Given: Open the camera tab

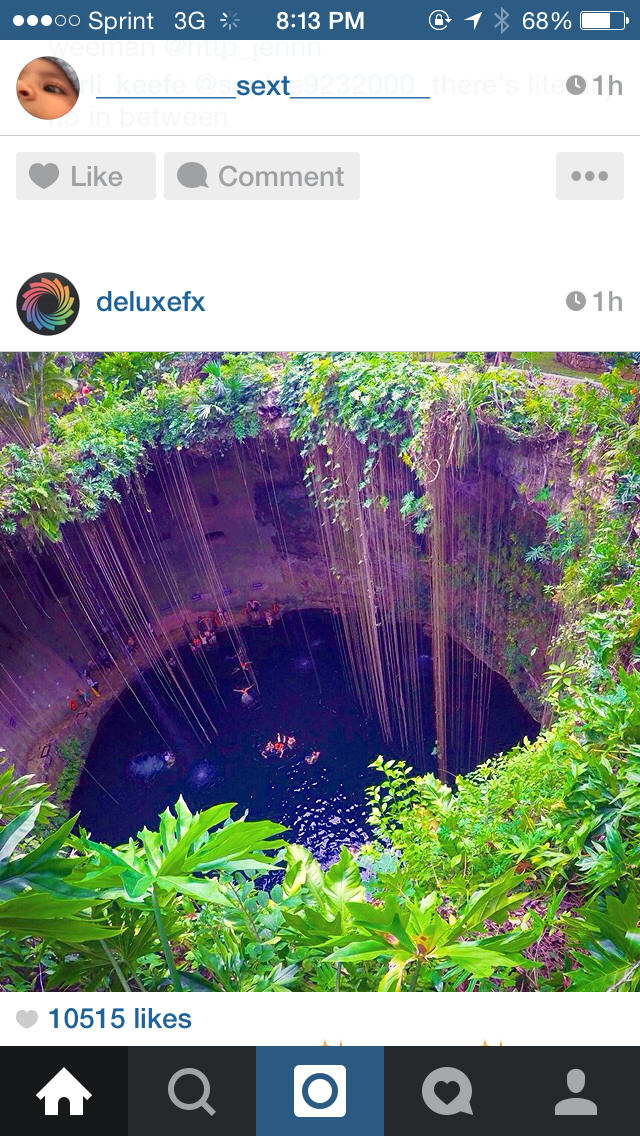Looking at the screenshot, I should (320, 1091).
